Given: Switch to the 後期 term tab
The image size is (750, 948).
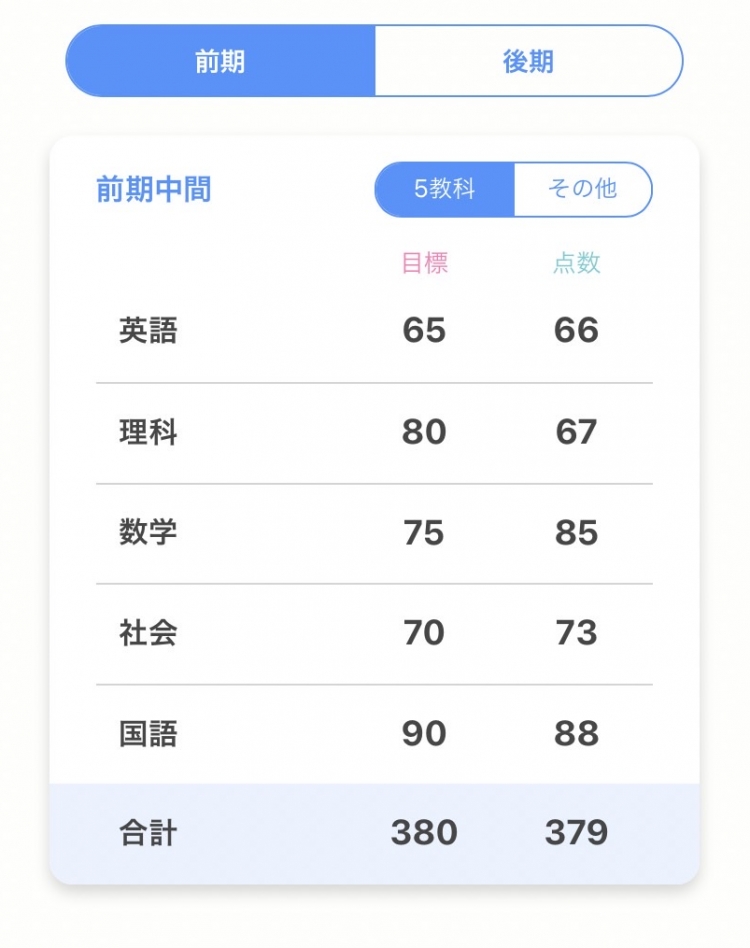Looking at the screenshot, I should [x=528, y=62].
